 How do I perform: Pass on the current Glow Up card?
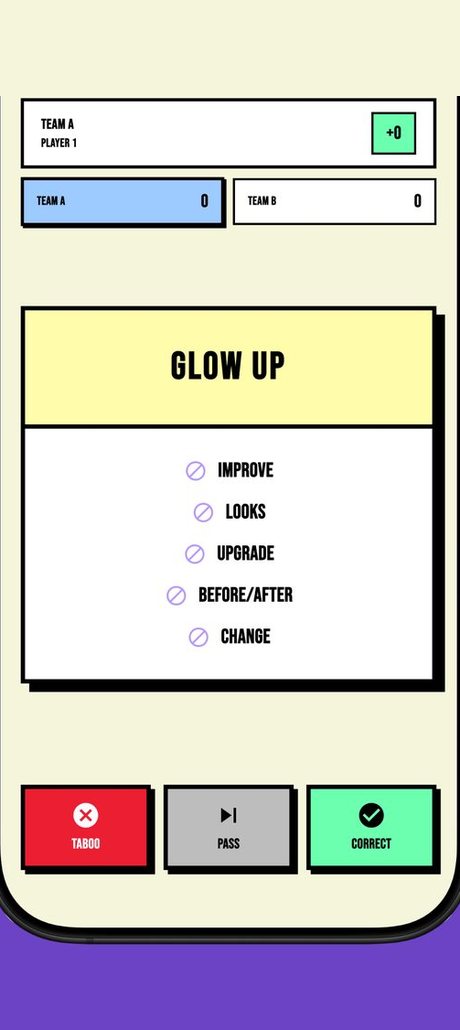click(x=229, y=827)
